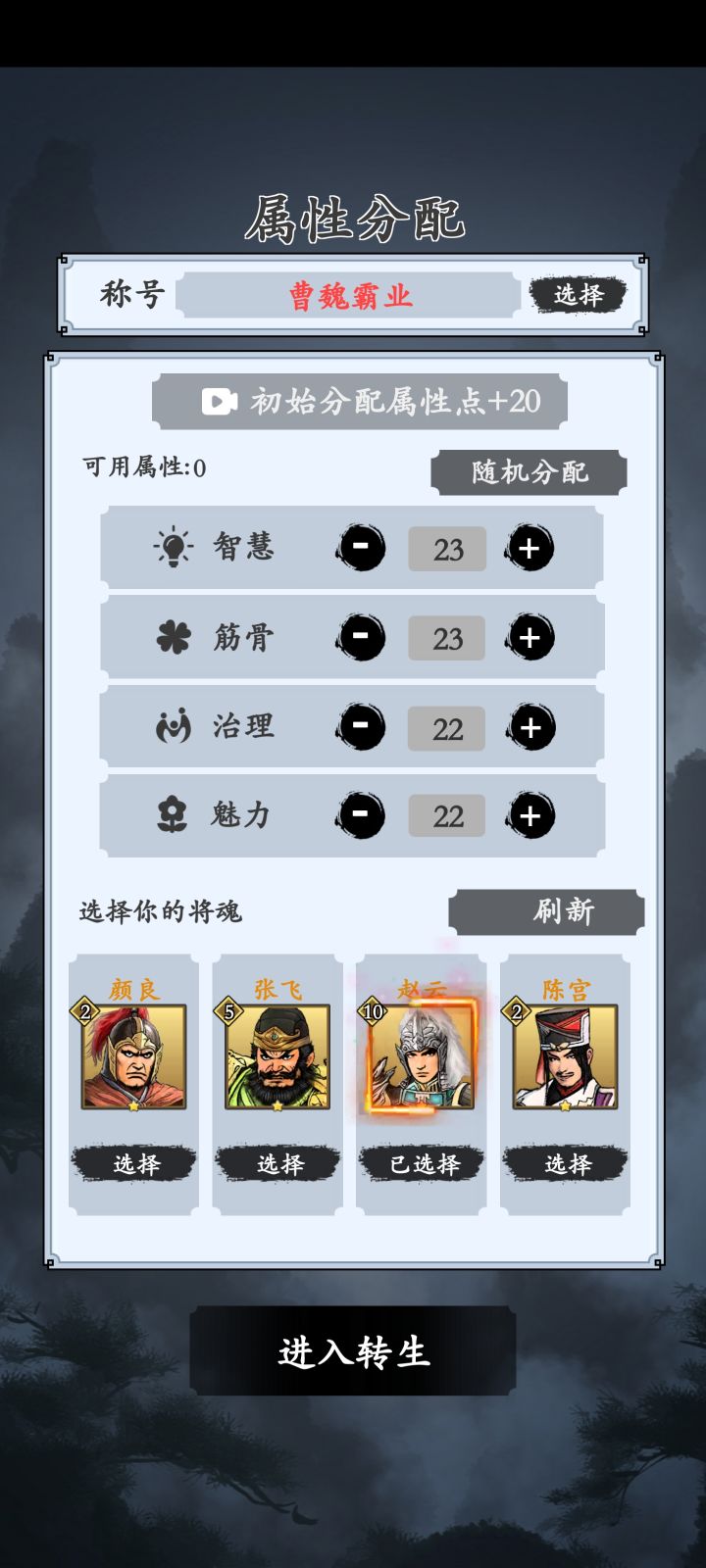Increase 智慧 with its plus button

pos(530,547)
